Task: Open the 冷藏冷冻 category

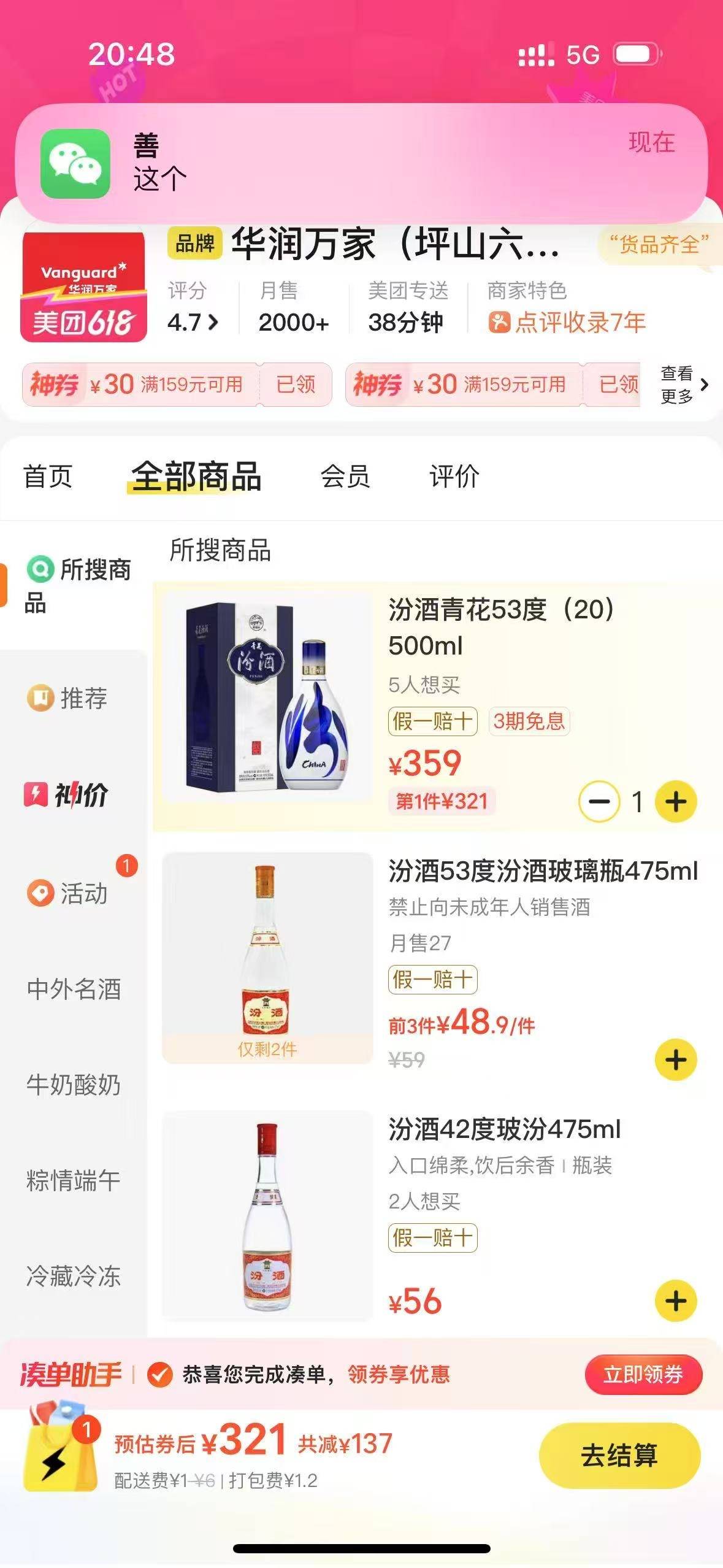Action: click(x=74, y=1277)
